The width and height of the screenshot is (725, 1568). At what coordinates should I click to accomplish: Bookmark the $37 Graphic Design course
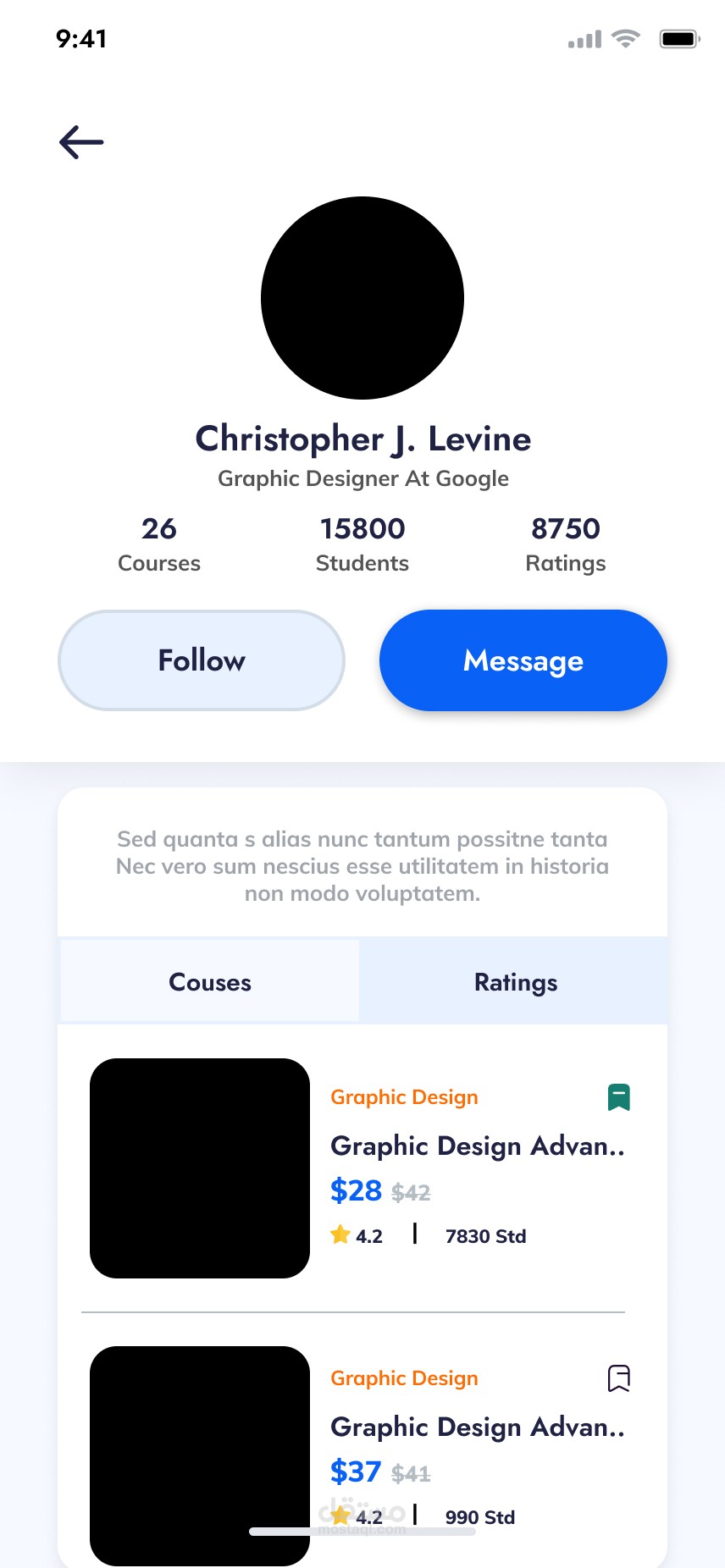[619, 1378]
